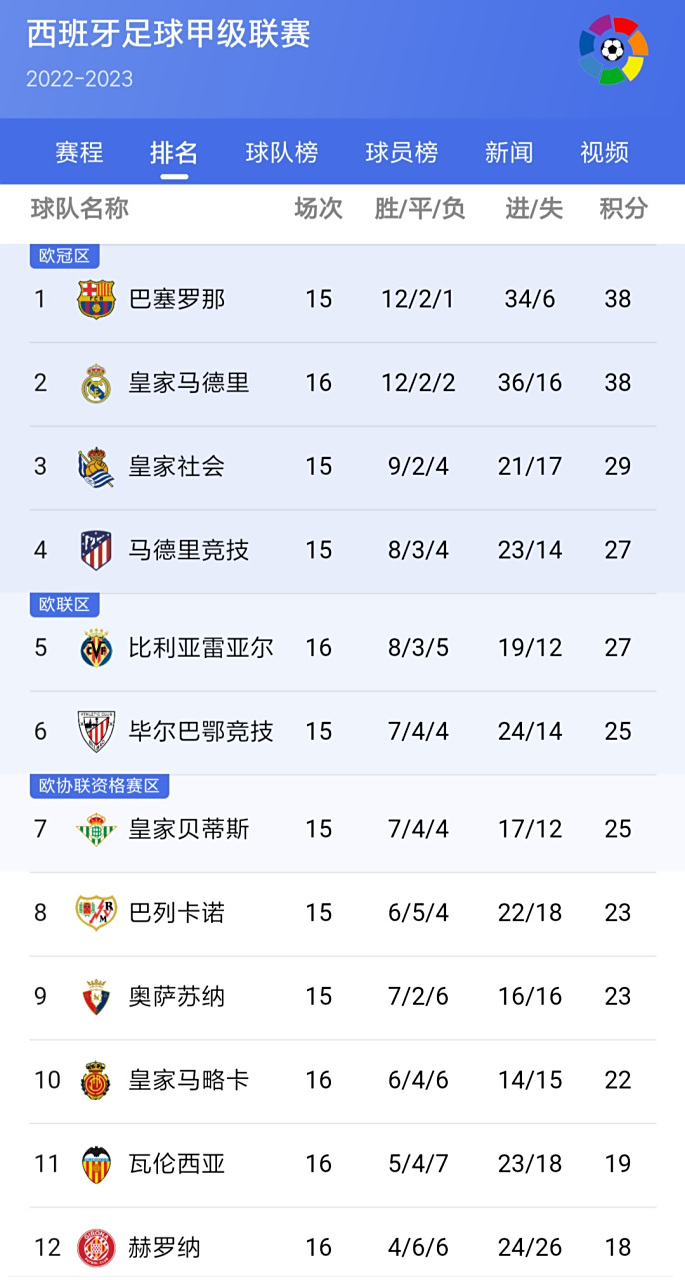Viewport: 685px width, 1280px height.
Task: Switch to the 赛程 tab
Action: click(79, 152)
